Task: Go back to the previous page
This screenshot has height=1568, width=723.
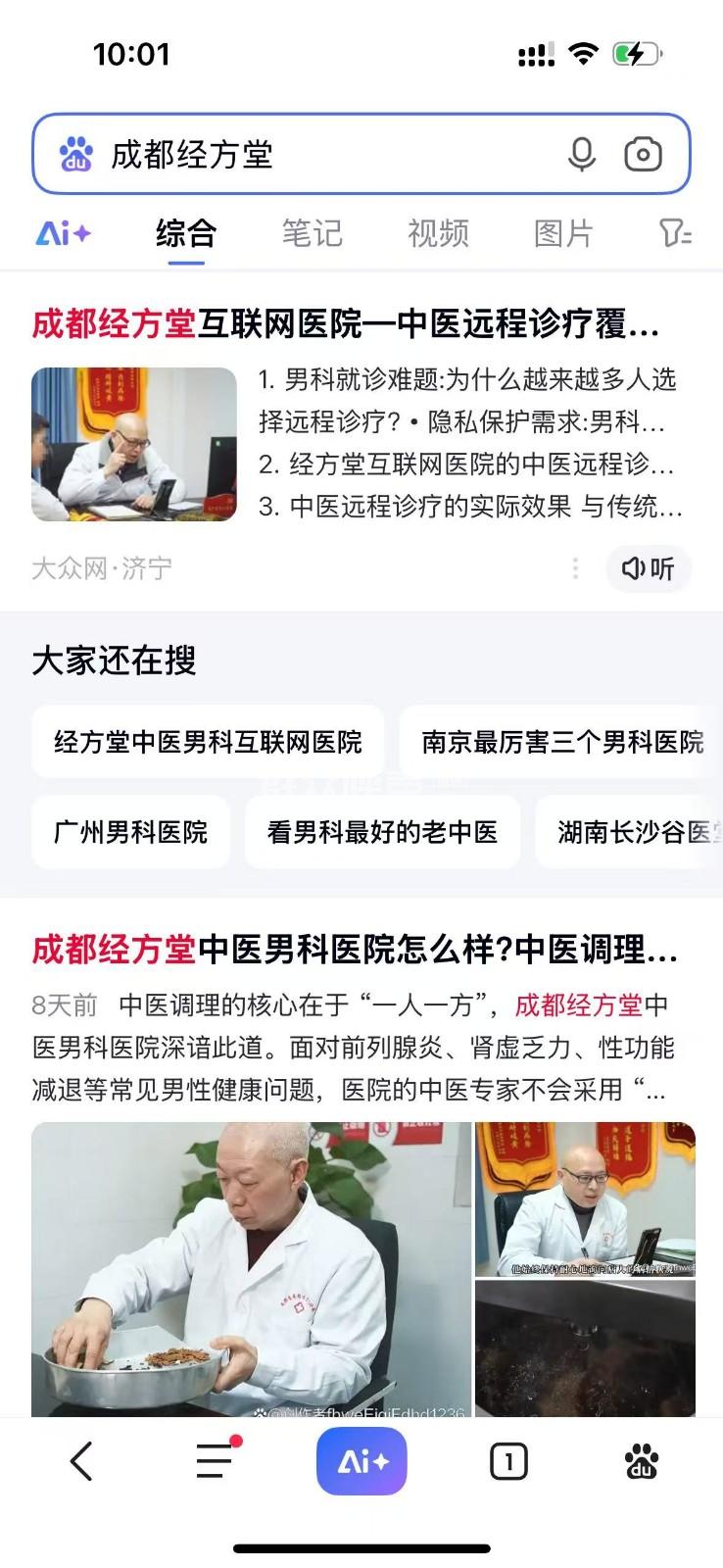Action: pos(81,1461)
